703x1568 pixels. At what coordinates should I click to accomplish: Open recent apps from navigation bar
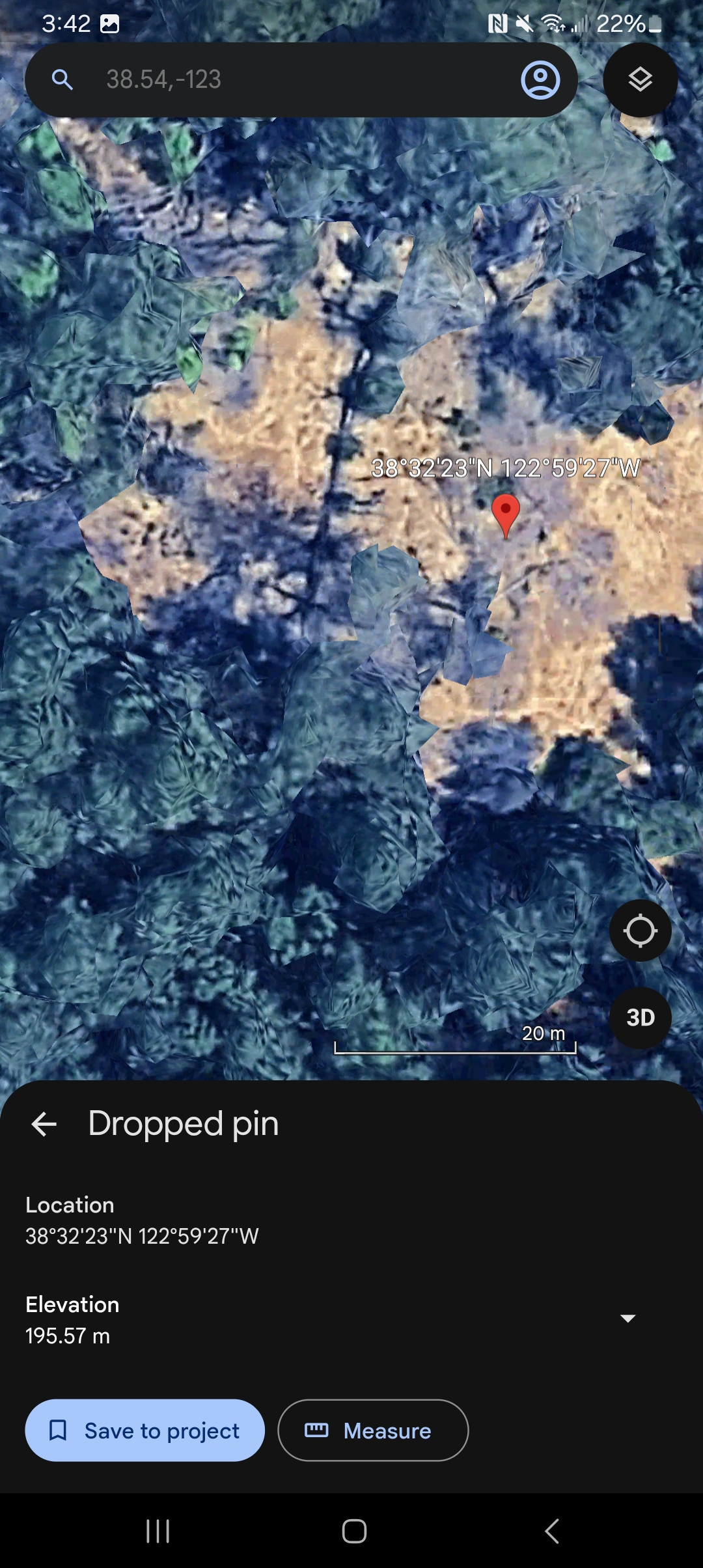(158, 1531)
